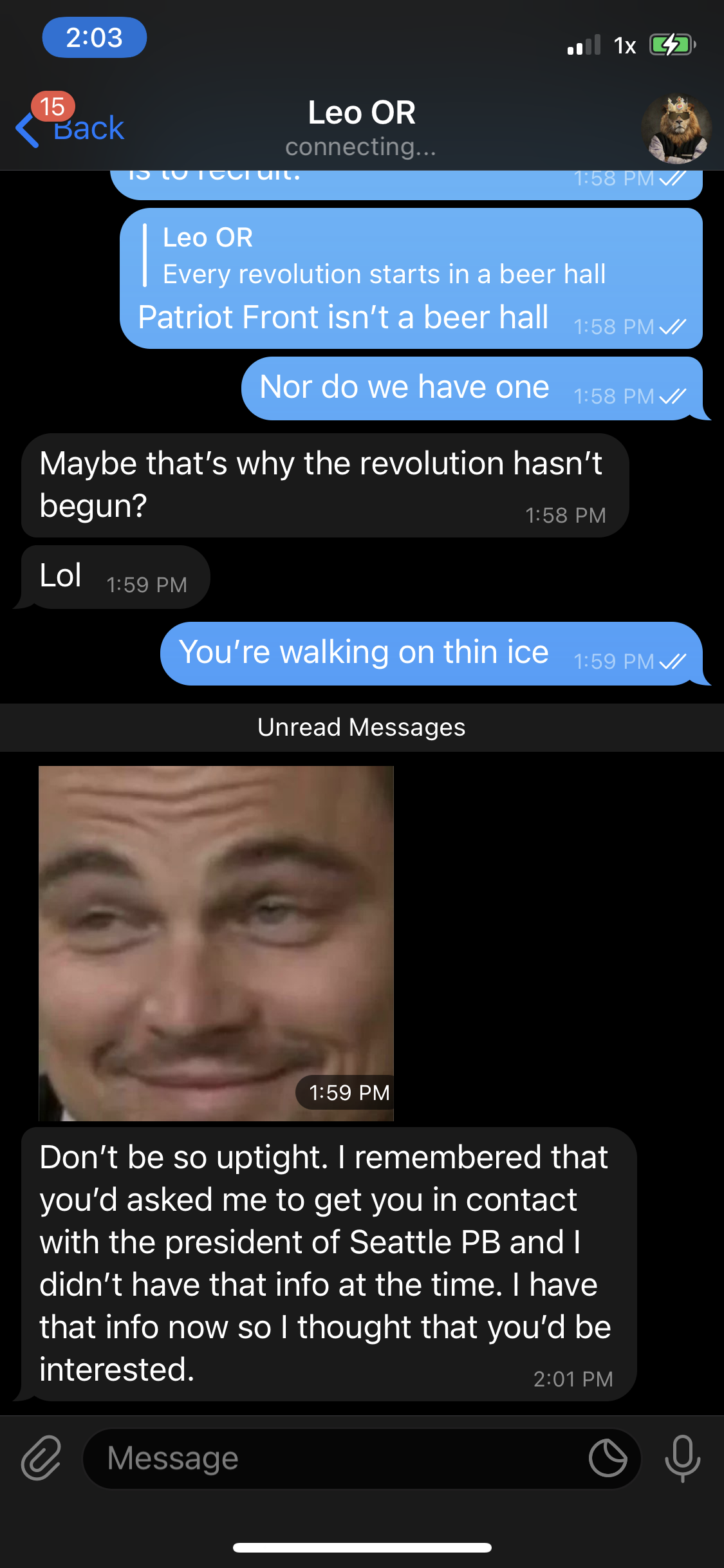Open the image sent at 1:59 PM

pos(216,943)
